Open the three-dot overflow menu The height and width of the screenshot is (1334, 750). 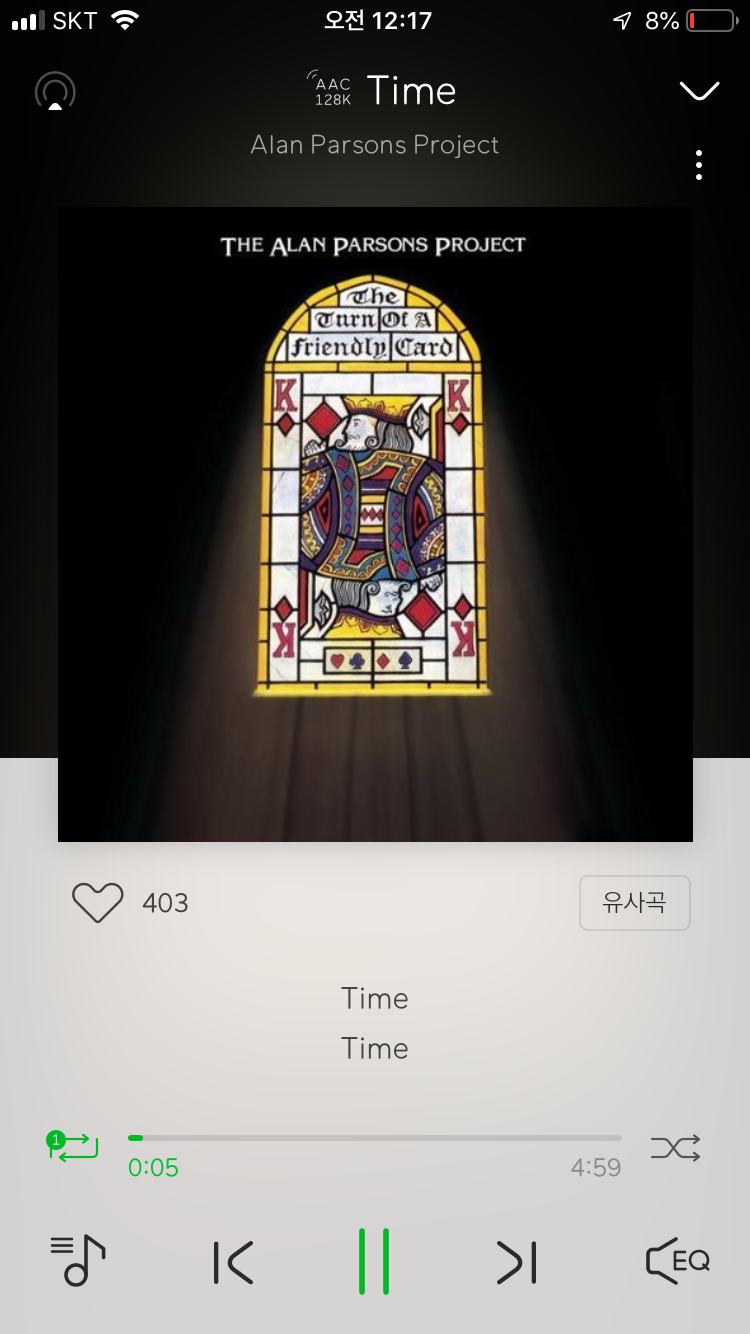coord(699,165)
